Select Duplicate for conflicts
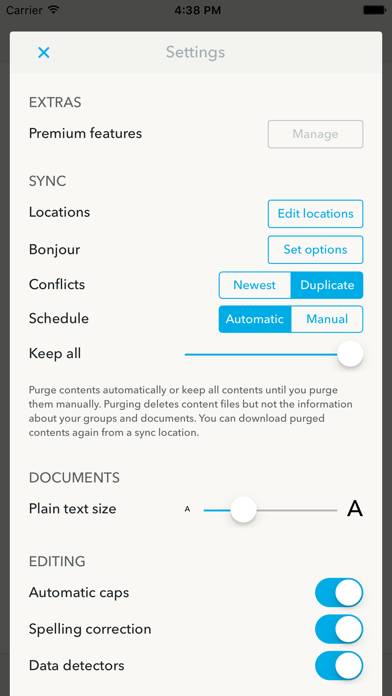 [327, 285]
